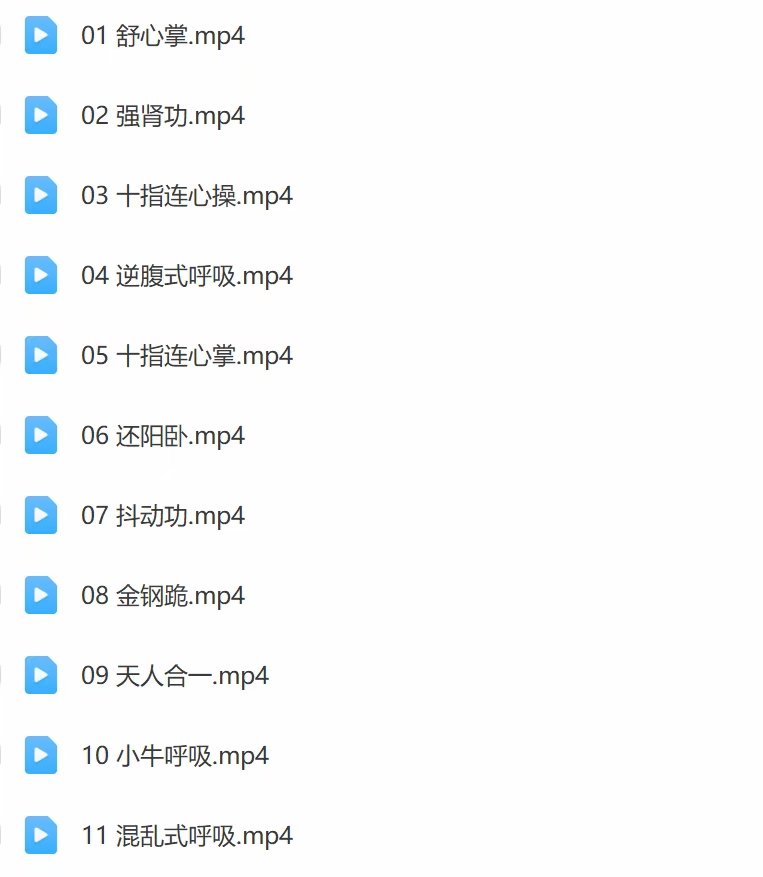Select the filename text 05 十指连心掌.mp4
The width and height of the screenshot is (763, 877).
coord(184,356)
